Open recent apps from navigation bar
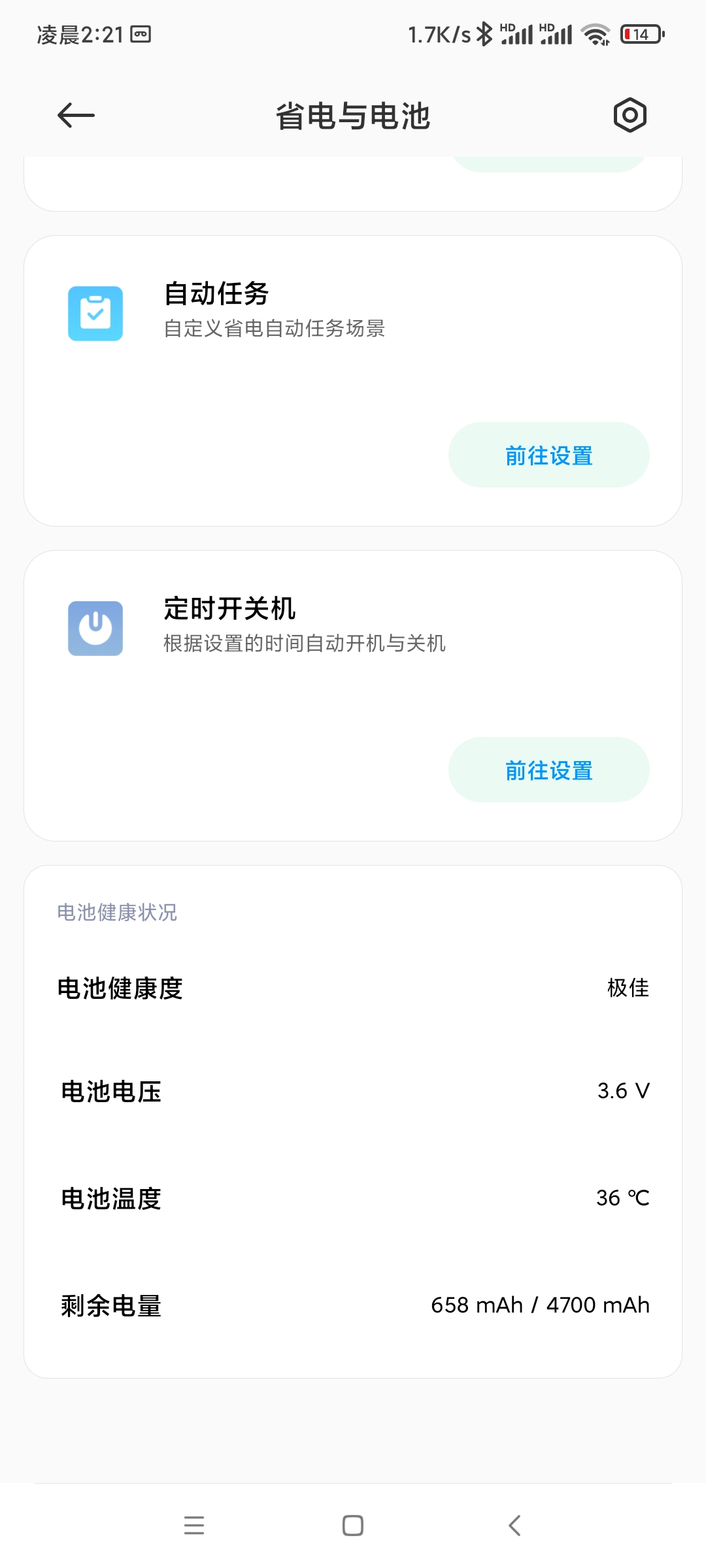Screen dimensions: 706x1568 [x=194, y=1526]
